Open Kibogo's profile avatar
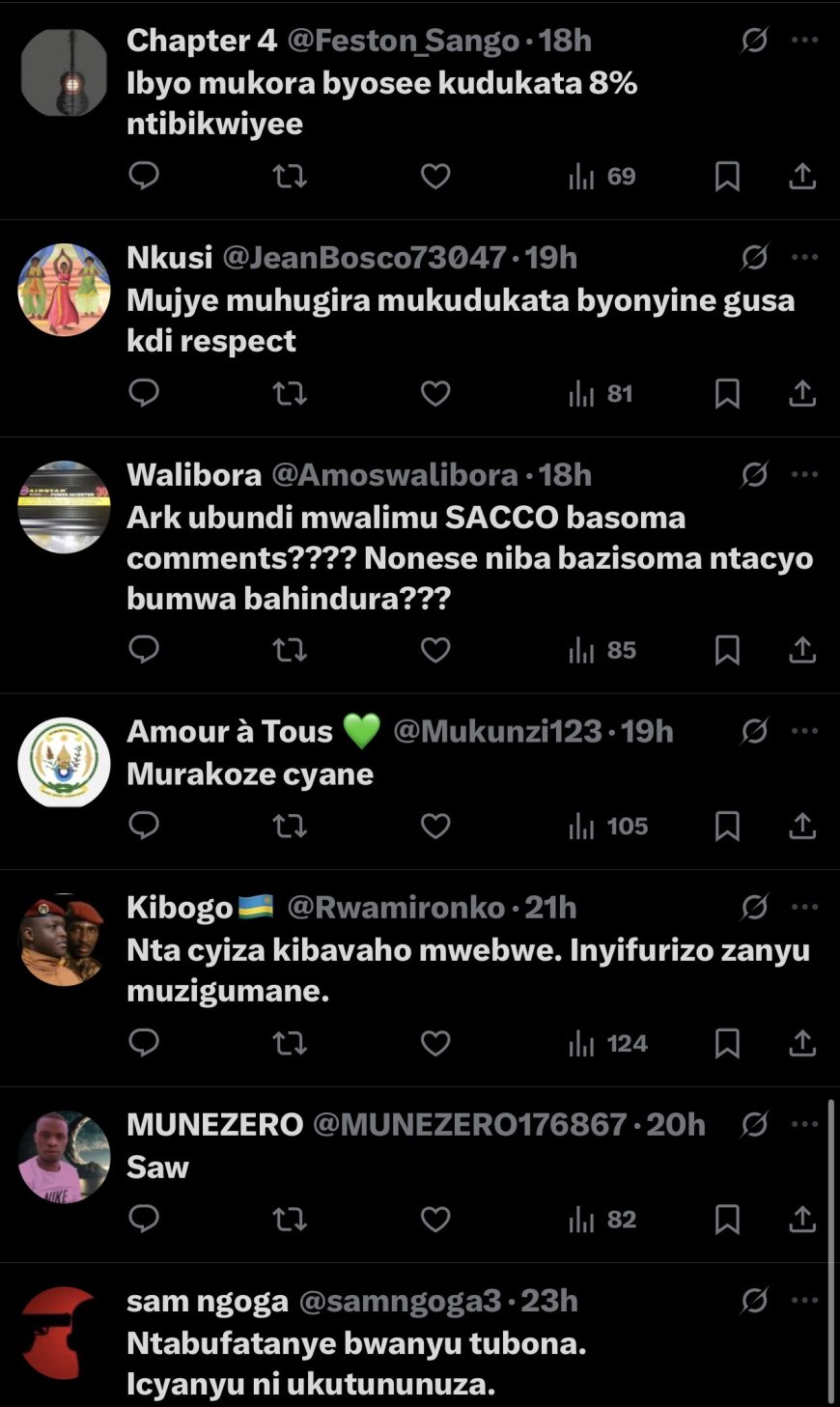Viewport: 840px width, 1407px height. click(65, 940)
